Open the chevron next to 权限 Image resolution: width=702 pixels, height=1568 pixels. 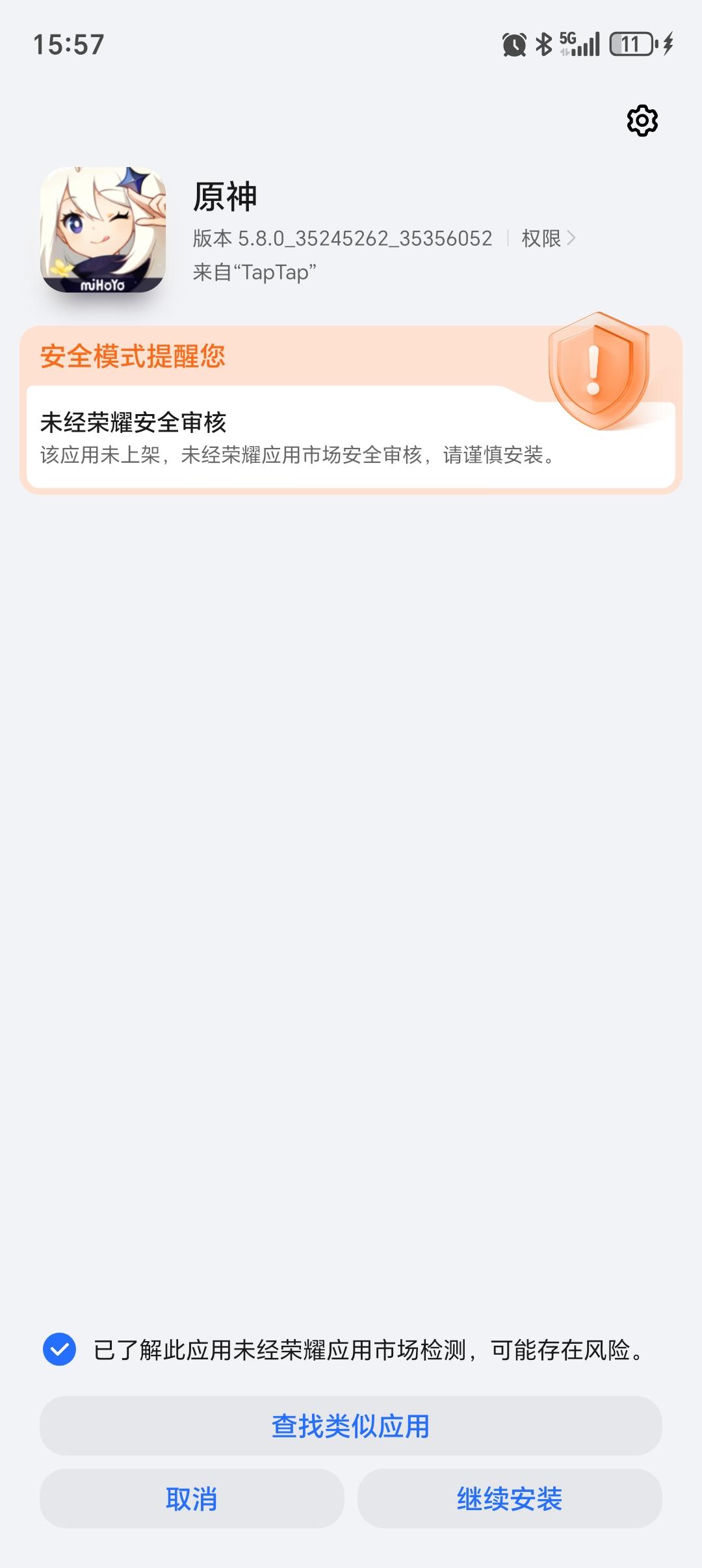(x=572, y=239)
